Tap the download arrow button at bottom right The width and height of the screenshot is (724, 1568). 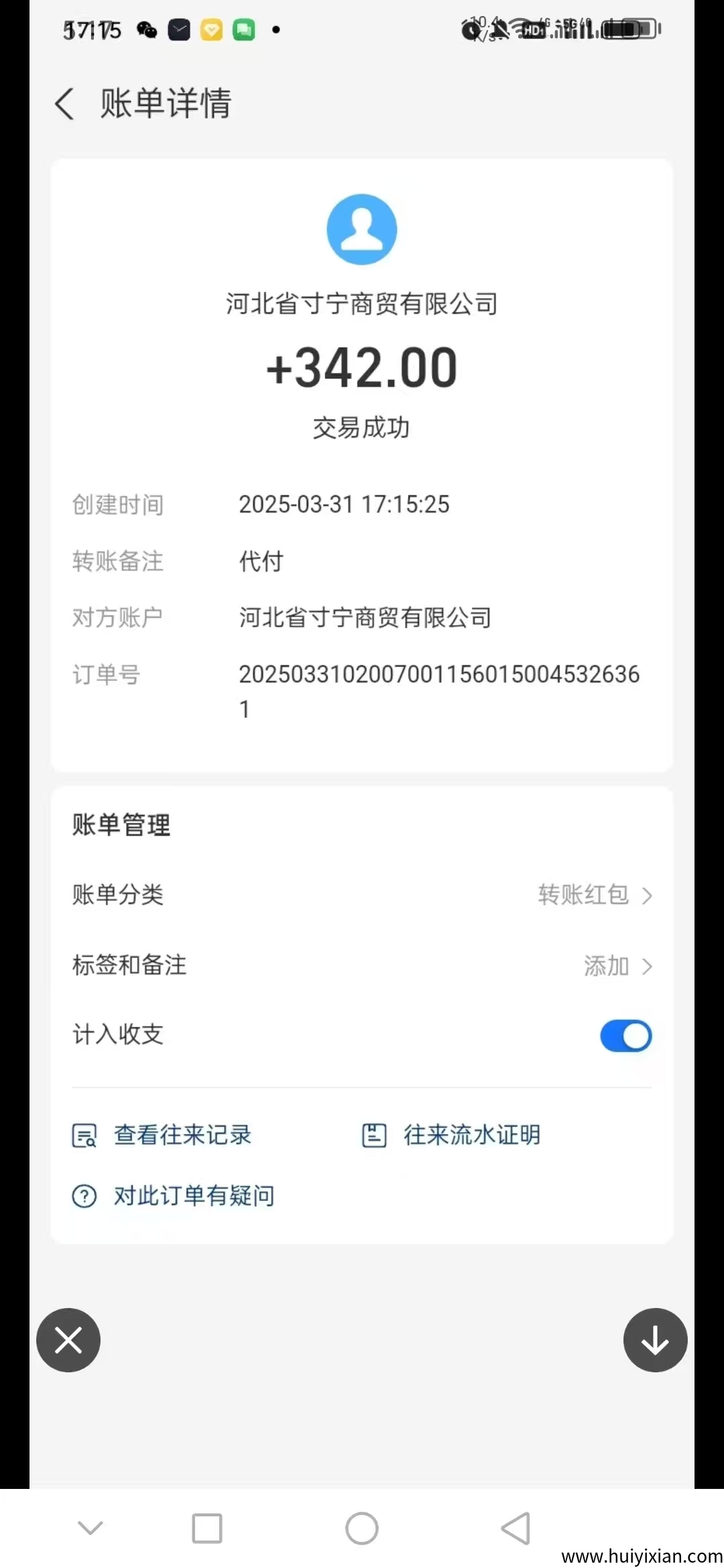(655, 1340)
